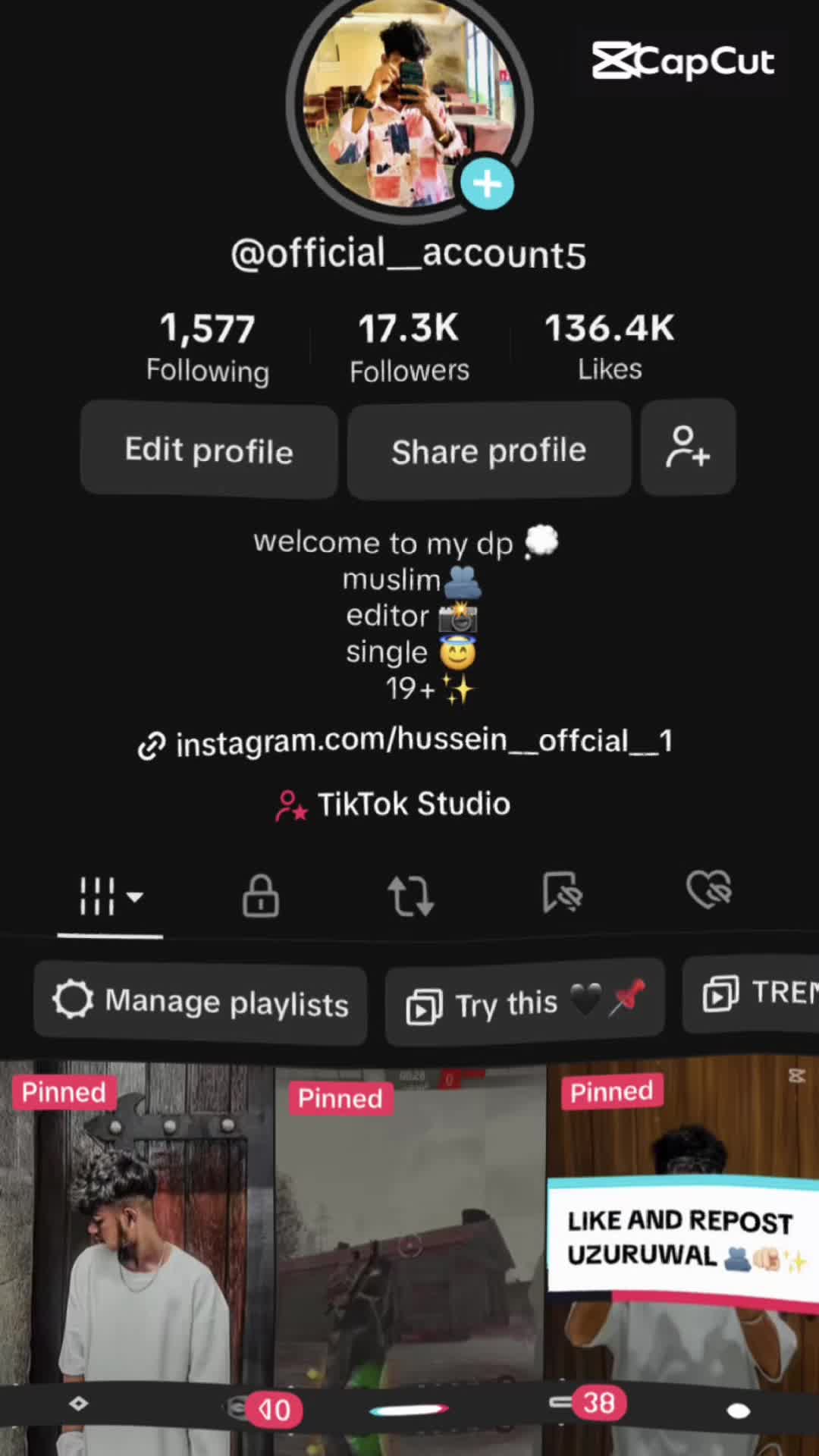
Task: Switch to the reposts tab
Action: [x=410, y=896]
